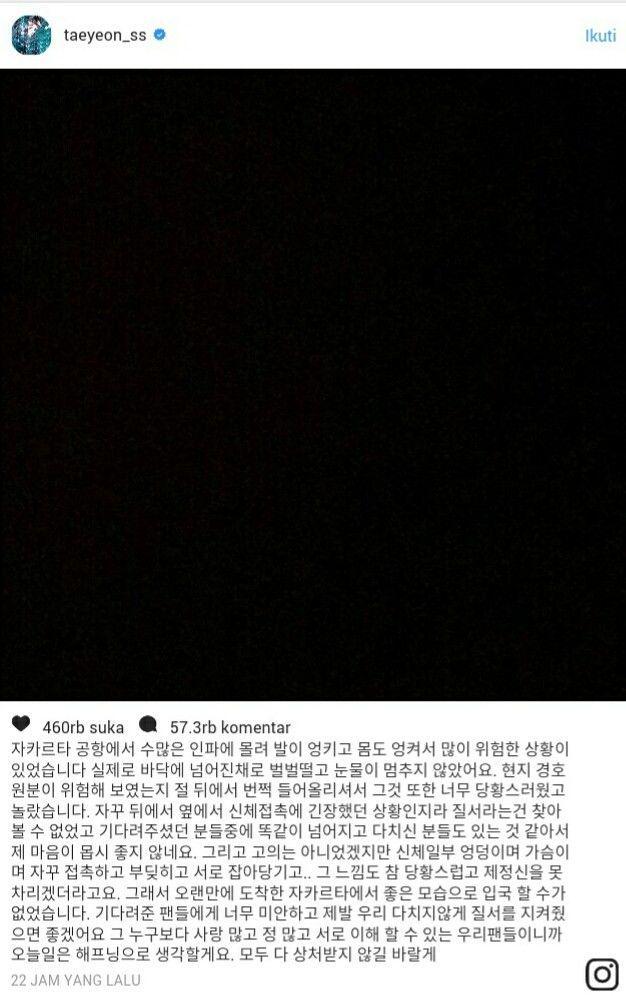
Task: Open the Instagram logo icon
Action: [601, 973]
